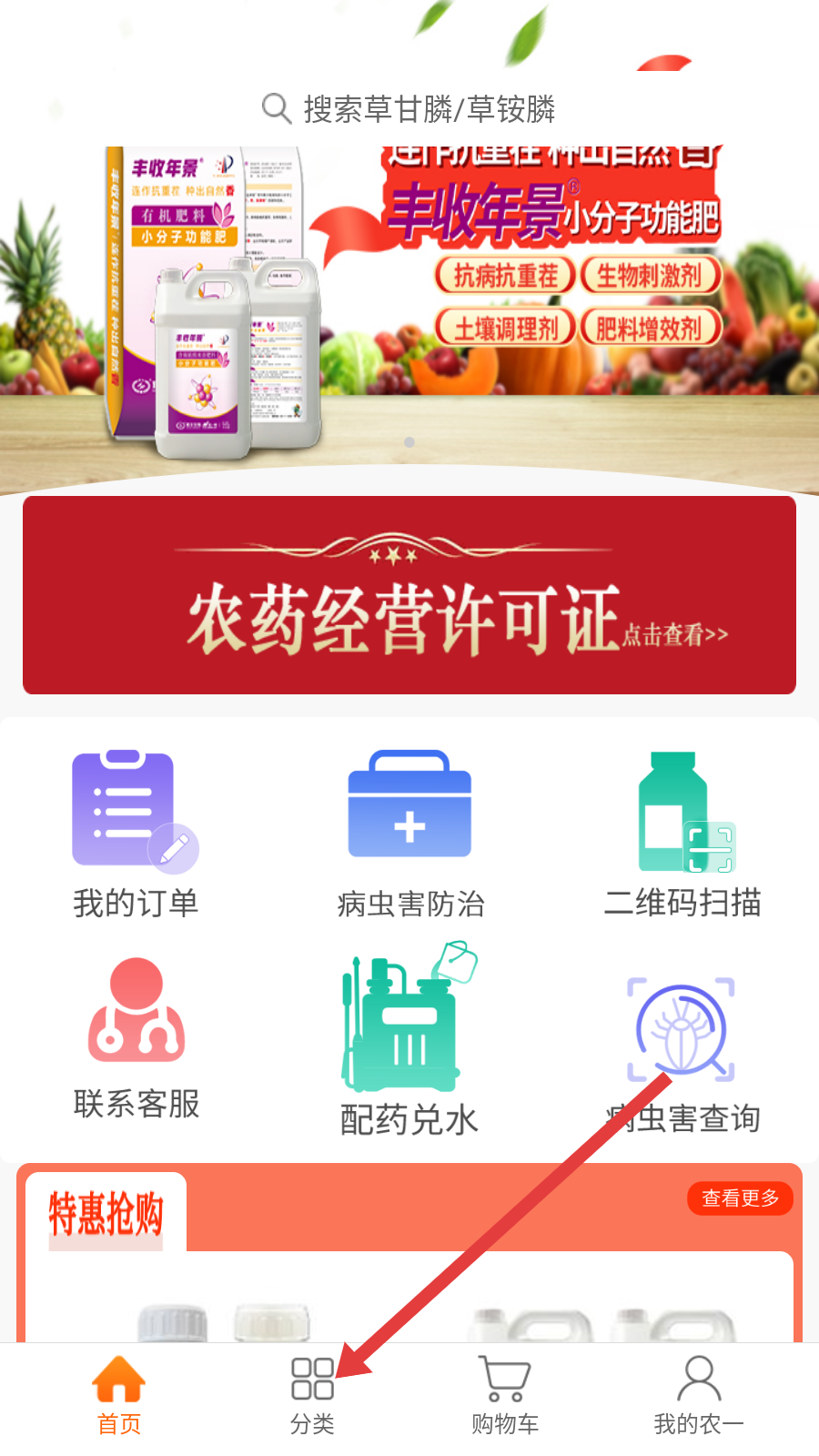Screen dimensions: 819x1456
Task: Open 病虫害查询
Action: 683,1056
